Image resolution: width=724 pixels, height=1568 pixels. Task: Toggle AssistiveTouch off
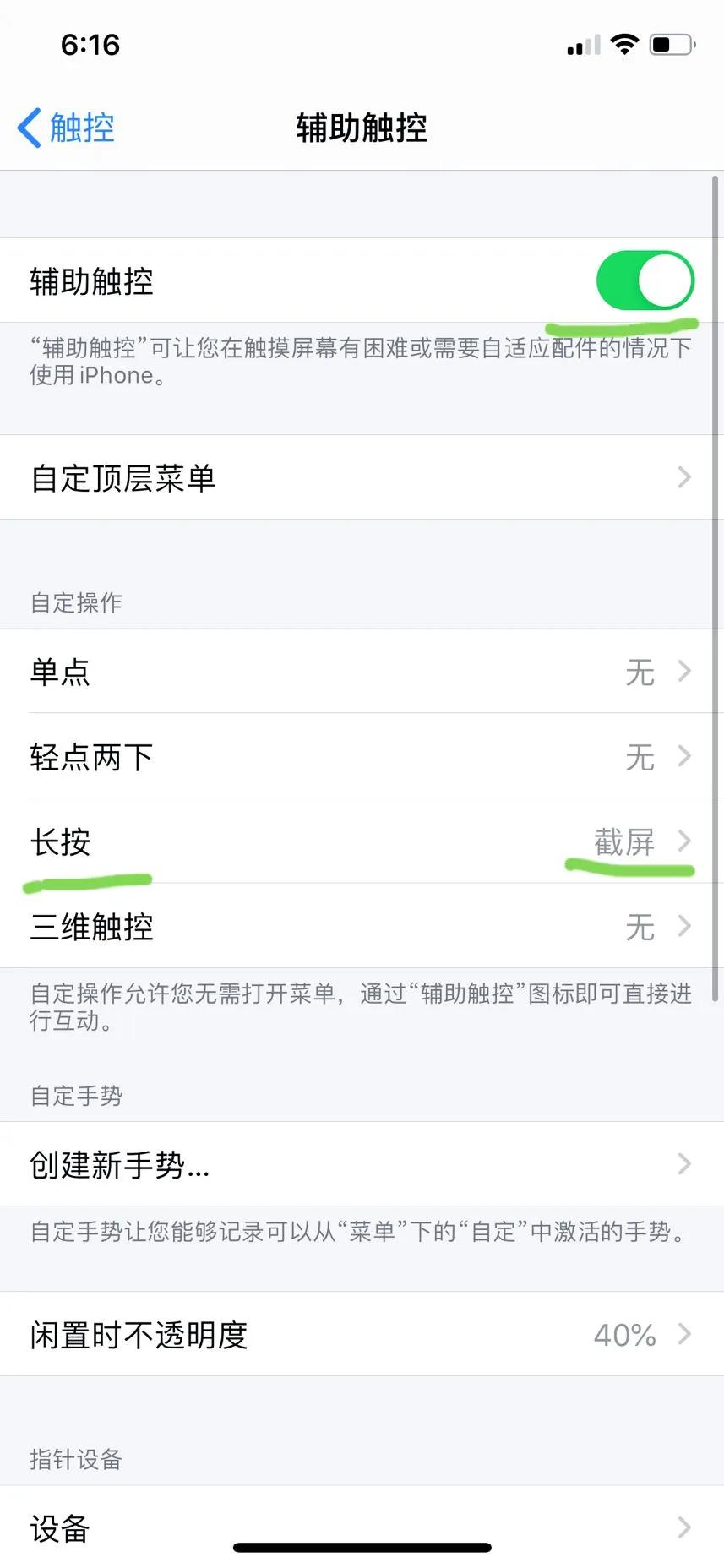click(x=645, y=281)
